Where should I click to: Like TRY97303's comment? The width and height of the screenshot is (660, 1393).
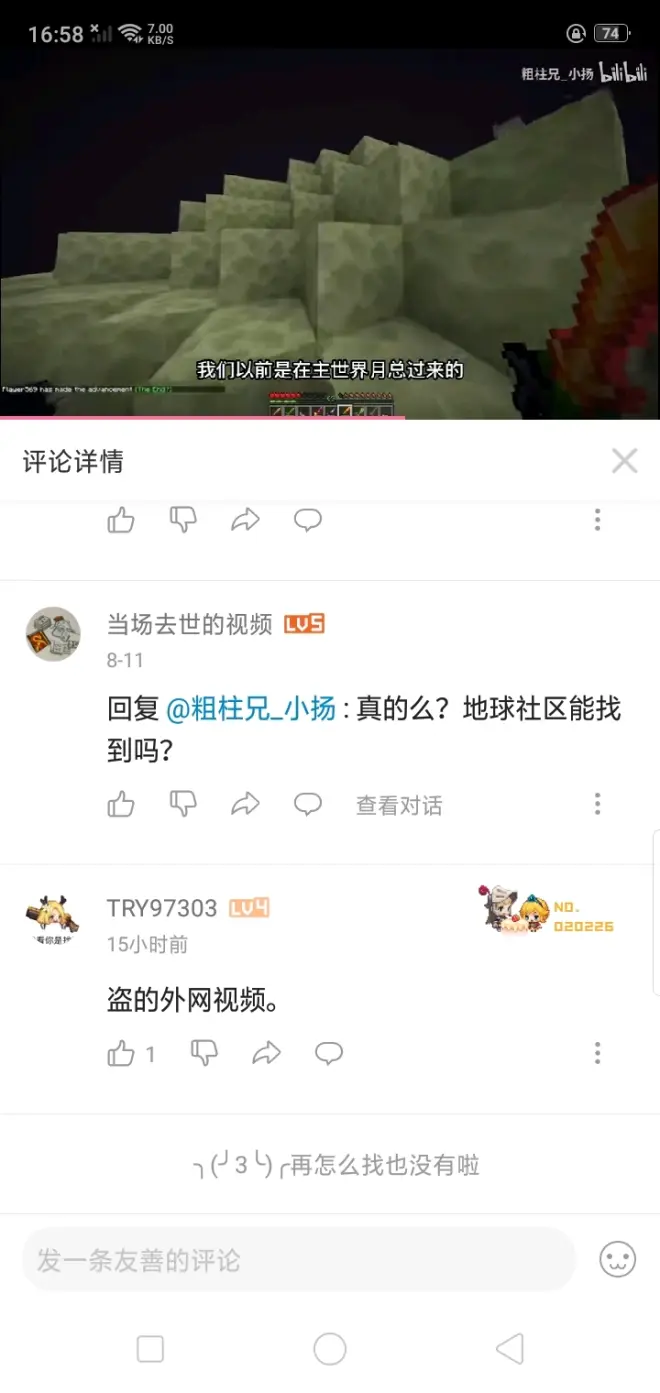(x=121, y=1053)
